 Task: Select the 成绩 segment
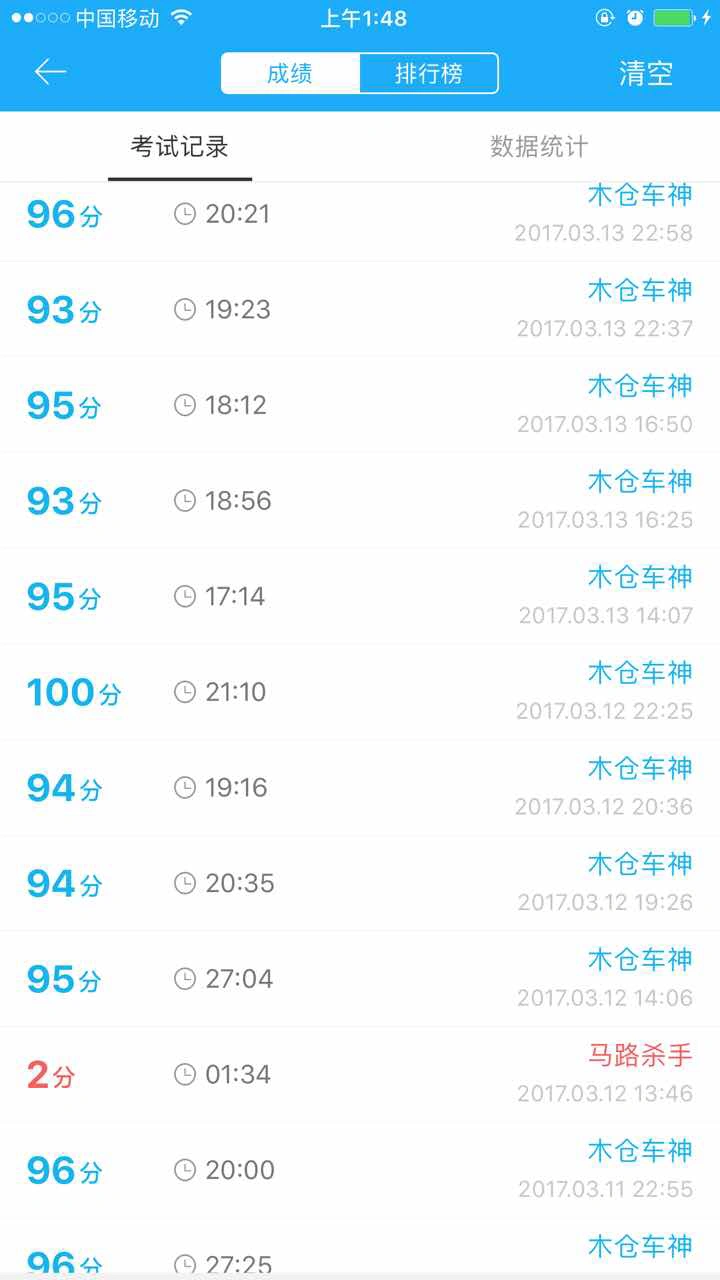(290, 73)
